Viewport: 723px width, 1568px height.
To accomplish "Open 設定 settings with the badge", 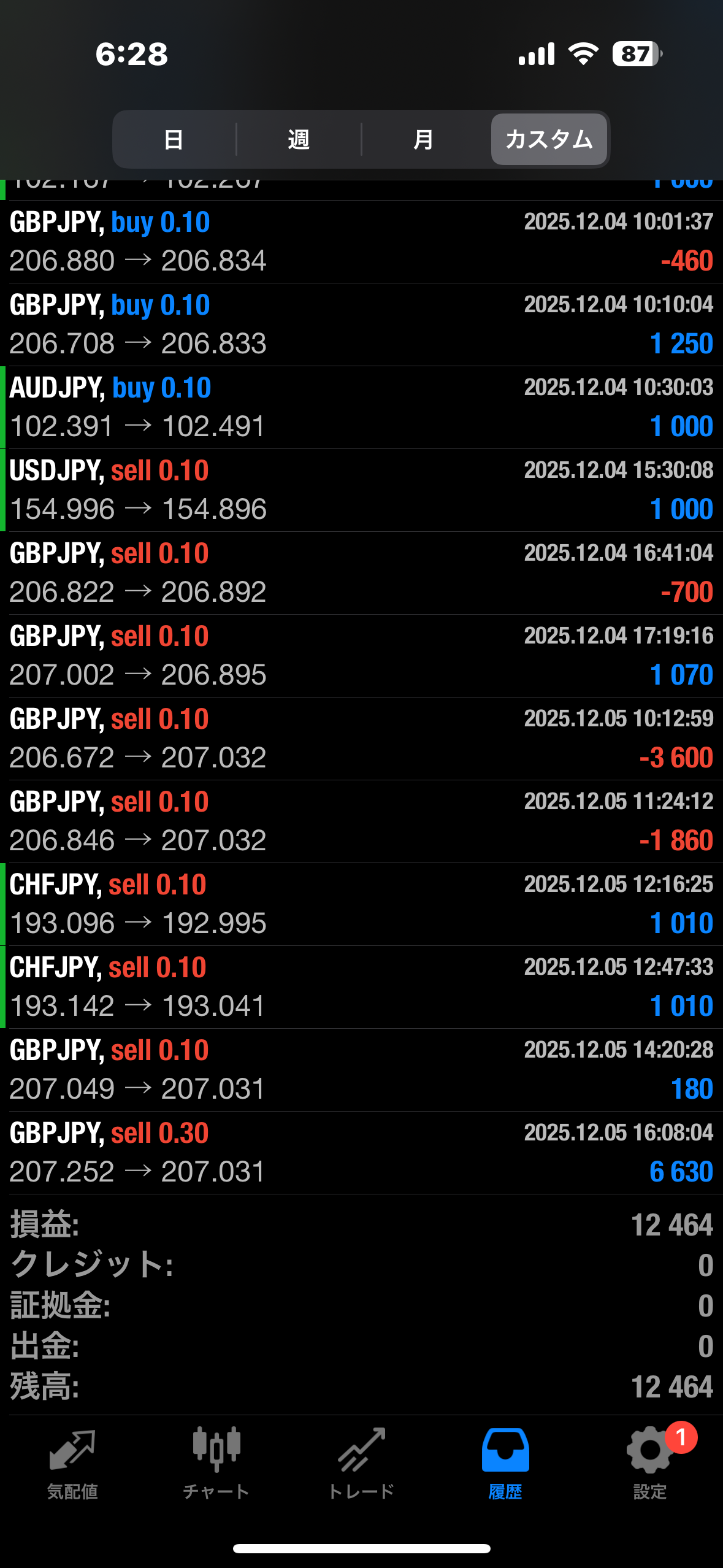I will pos(650,1464).
